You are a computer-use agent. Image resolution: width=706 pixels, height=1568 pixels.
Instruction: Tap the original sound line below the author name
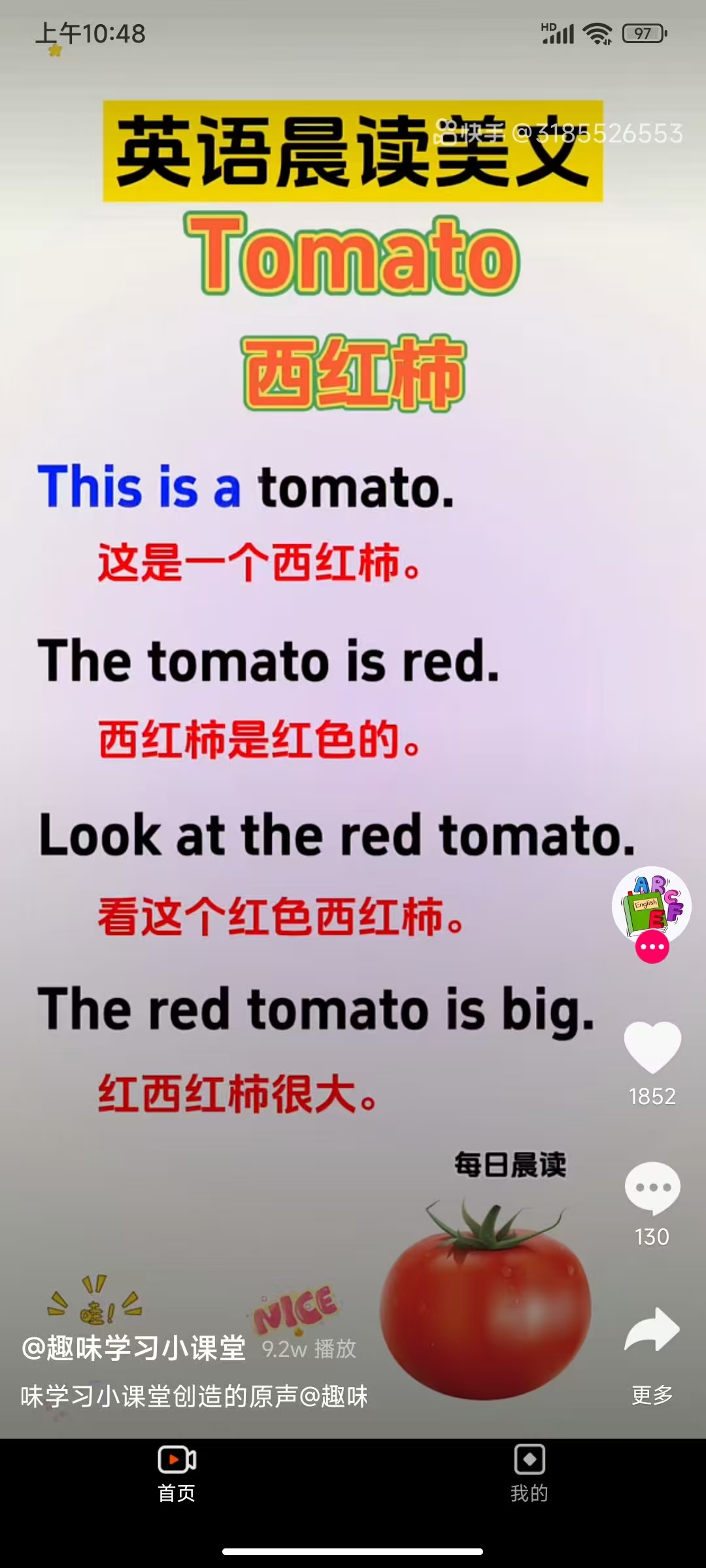click(194, 1397)
